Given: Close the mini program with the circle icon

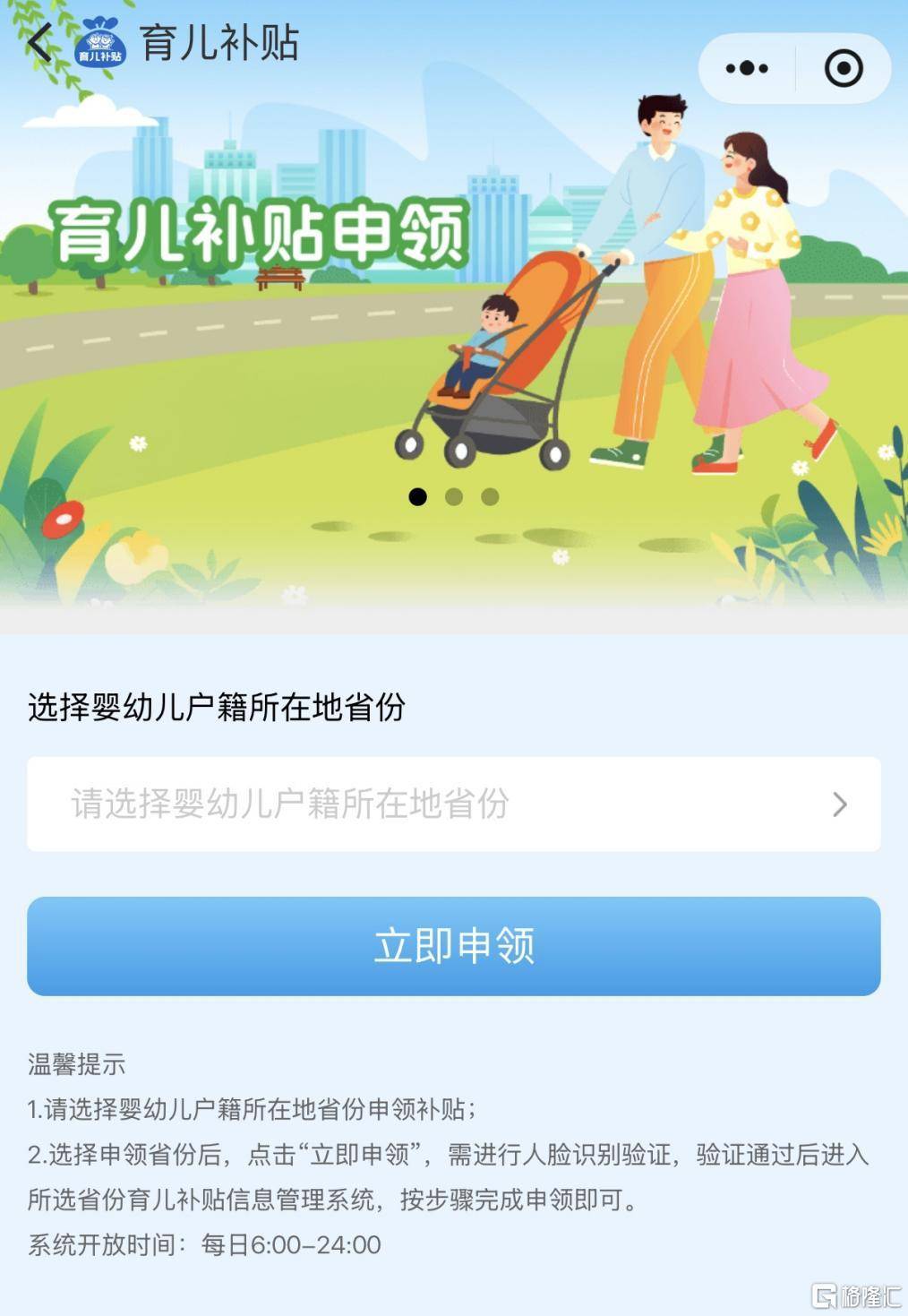Looking at the screenshot, I should click(x=843, y=68).
